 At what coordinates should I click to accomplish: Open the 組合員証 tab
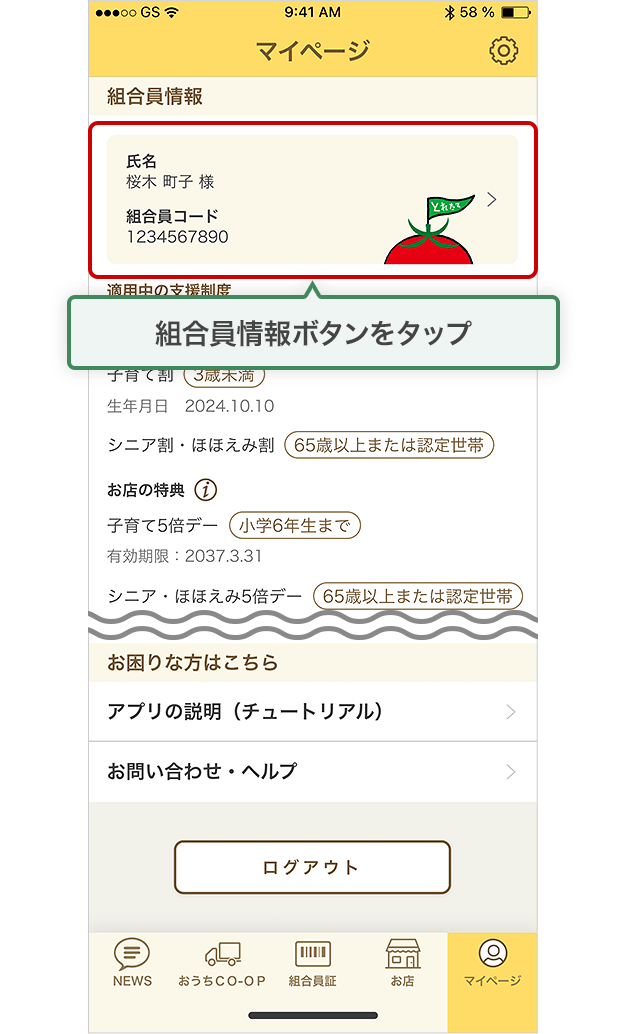point(313,963)
